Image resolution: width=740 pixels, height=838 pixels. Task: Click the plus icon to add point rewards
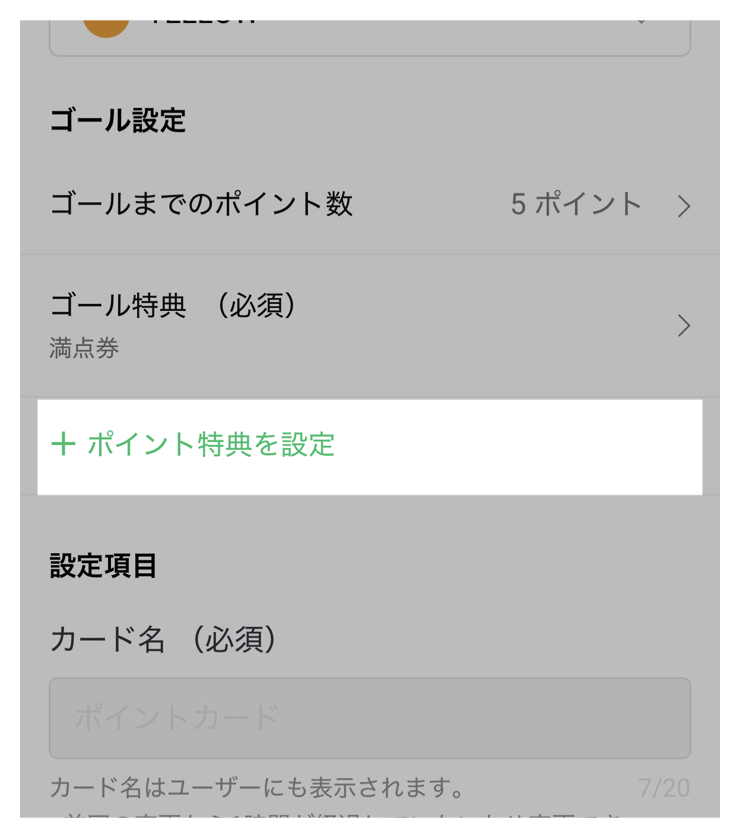click(x=66, y=445)
